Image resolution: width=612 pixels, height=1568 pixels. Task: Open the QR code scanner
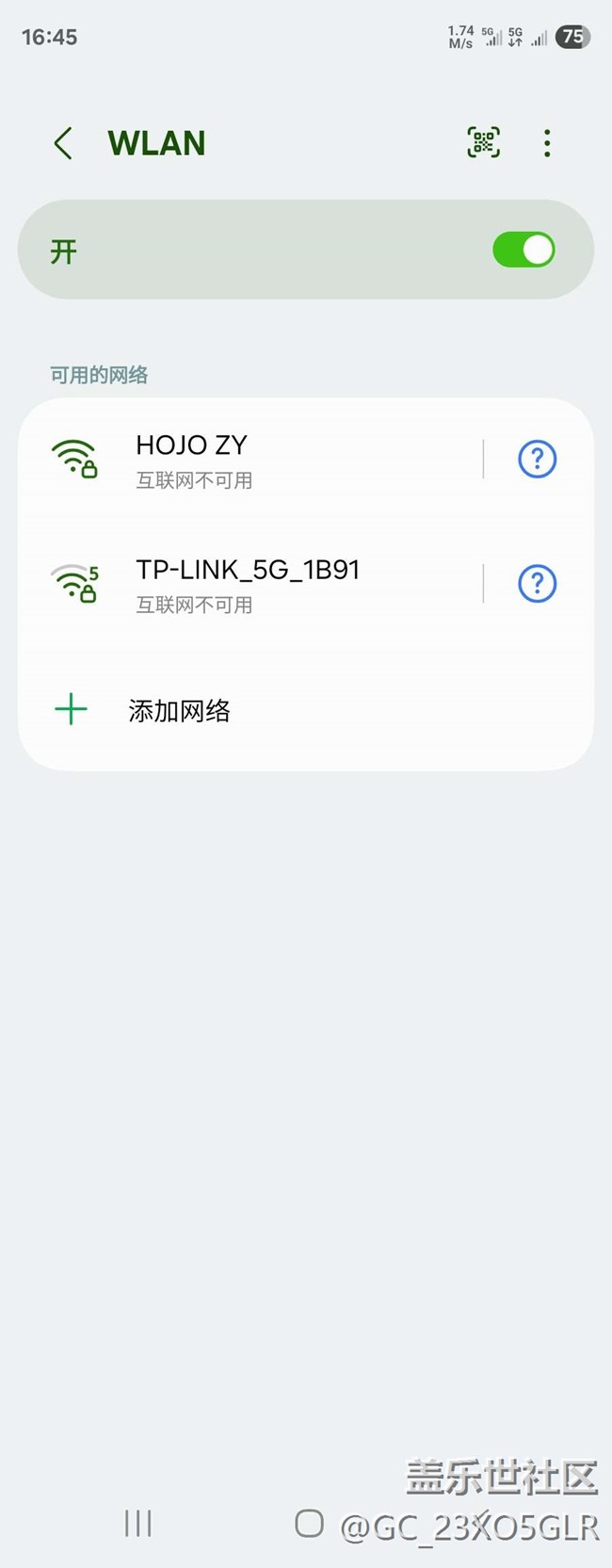pos(484,143)
